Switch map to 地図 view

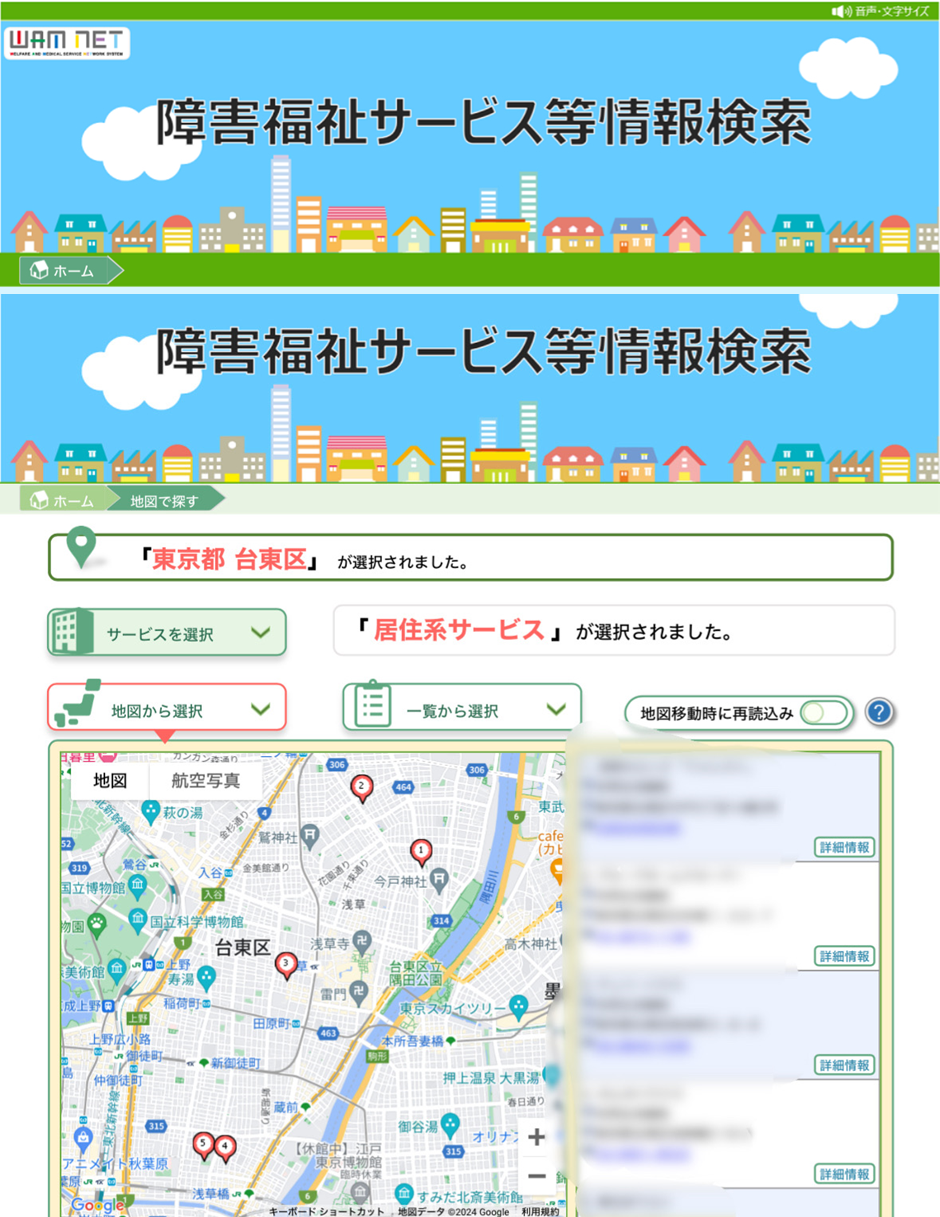click(x=110, y=781)
